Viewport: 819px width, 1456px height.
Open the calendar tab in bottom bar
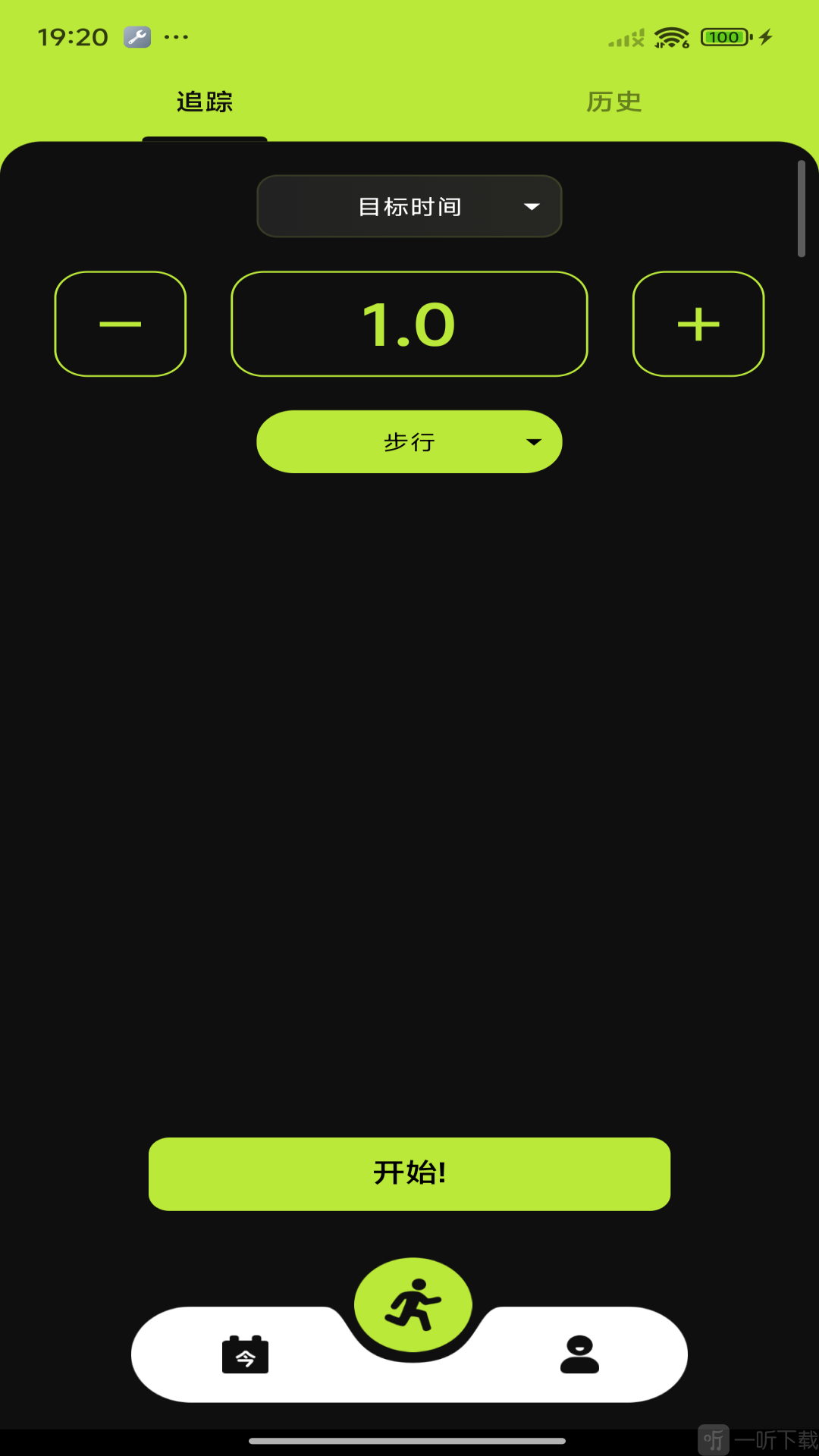[x=245, y=1354]
